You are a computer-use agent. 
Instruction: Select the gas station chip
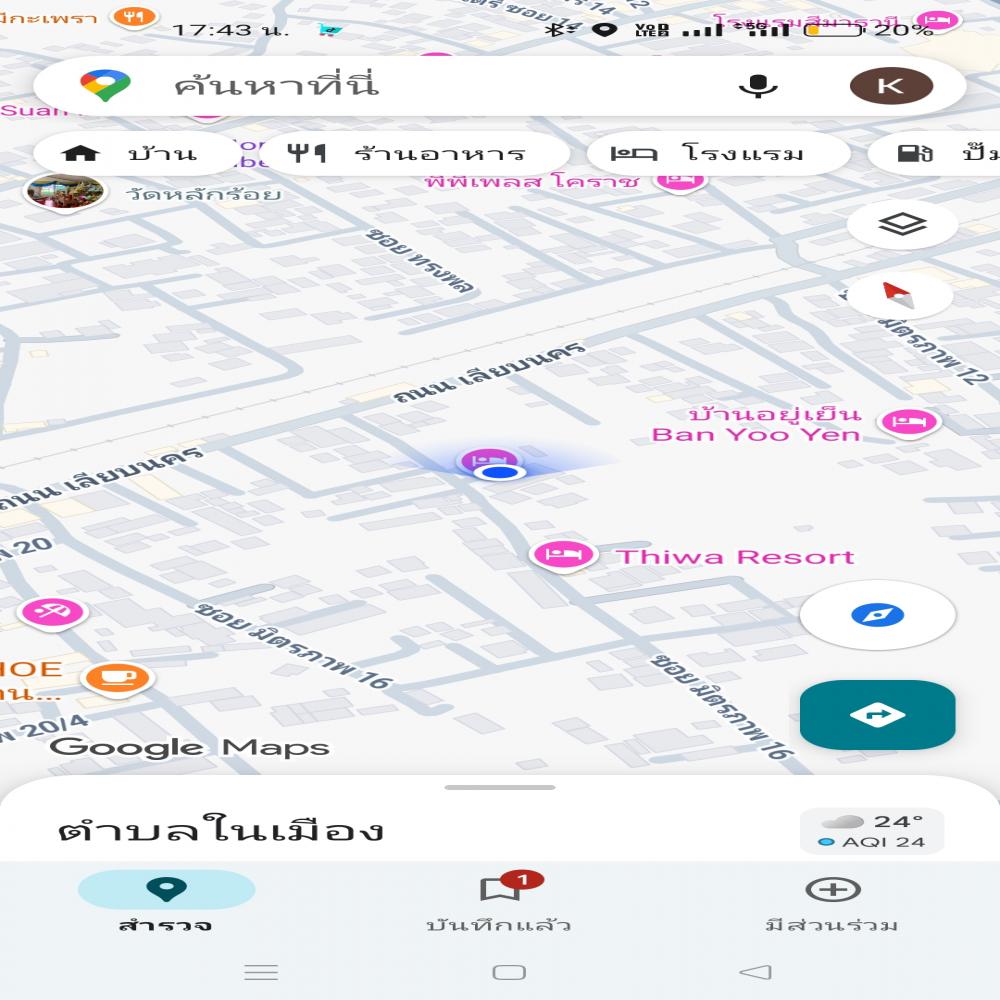(x=935, y=154)
